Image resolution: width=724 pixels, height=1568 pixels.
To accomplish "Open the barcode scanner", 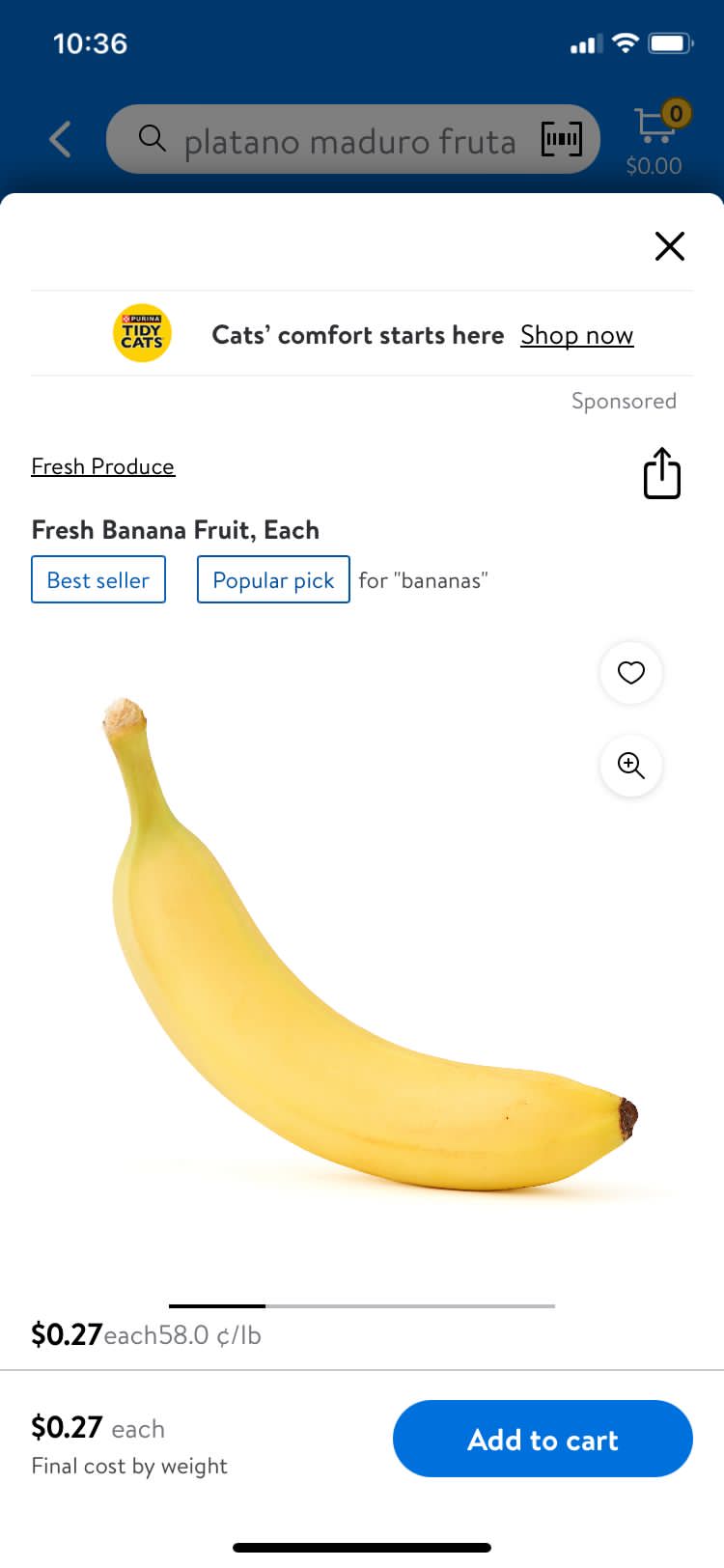I will [561, 140].
